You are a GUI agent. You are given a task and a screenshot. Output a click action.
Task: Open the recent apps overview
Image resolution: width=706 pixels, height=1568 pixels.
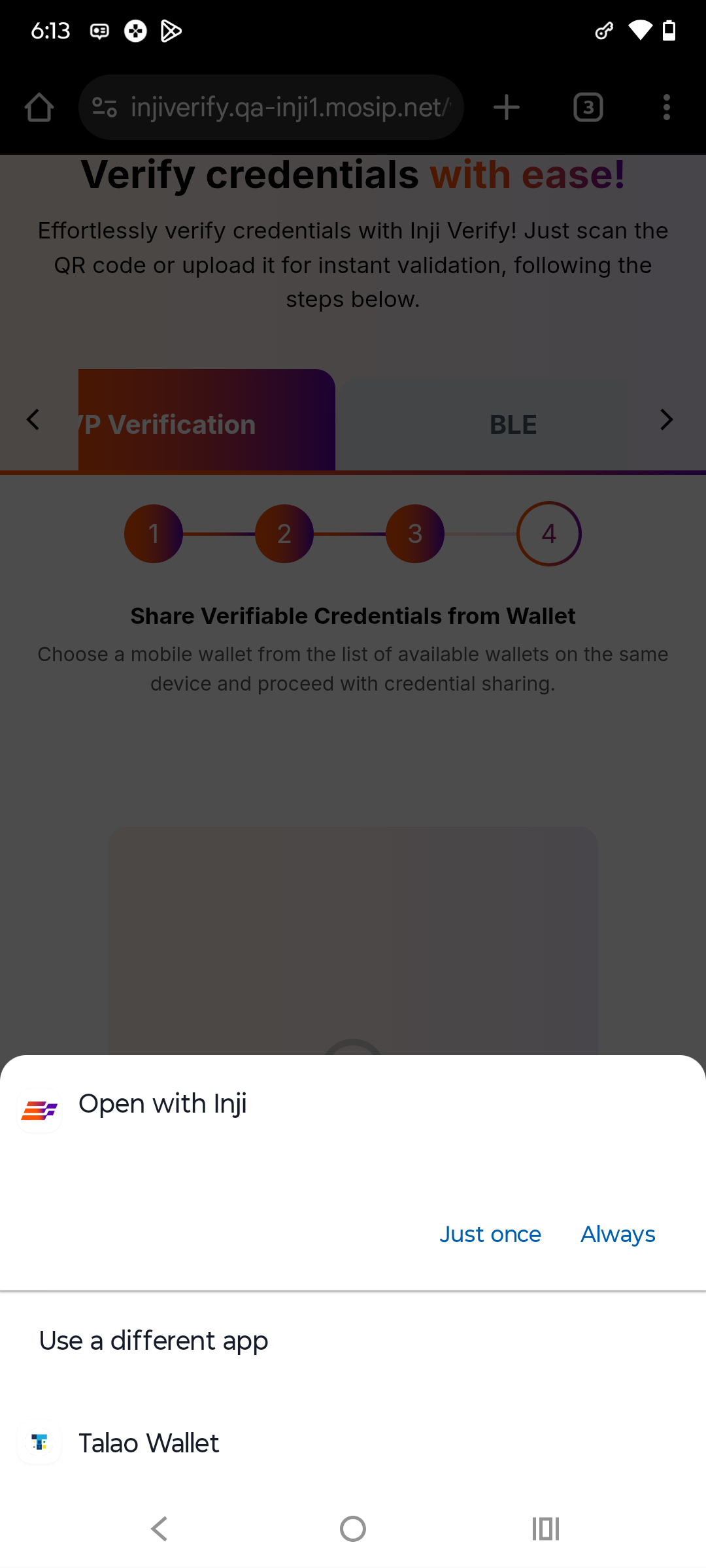pyautogui.click(x=546, y=1529)
